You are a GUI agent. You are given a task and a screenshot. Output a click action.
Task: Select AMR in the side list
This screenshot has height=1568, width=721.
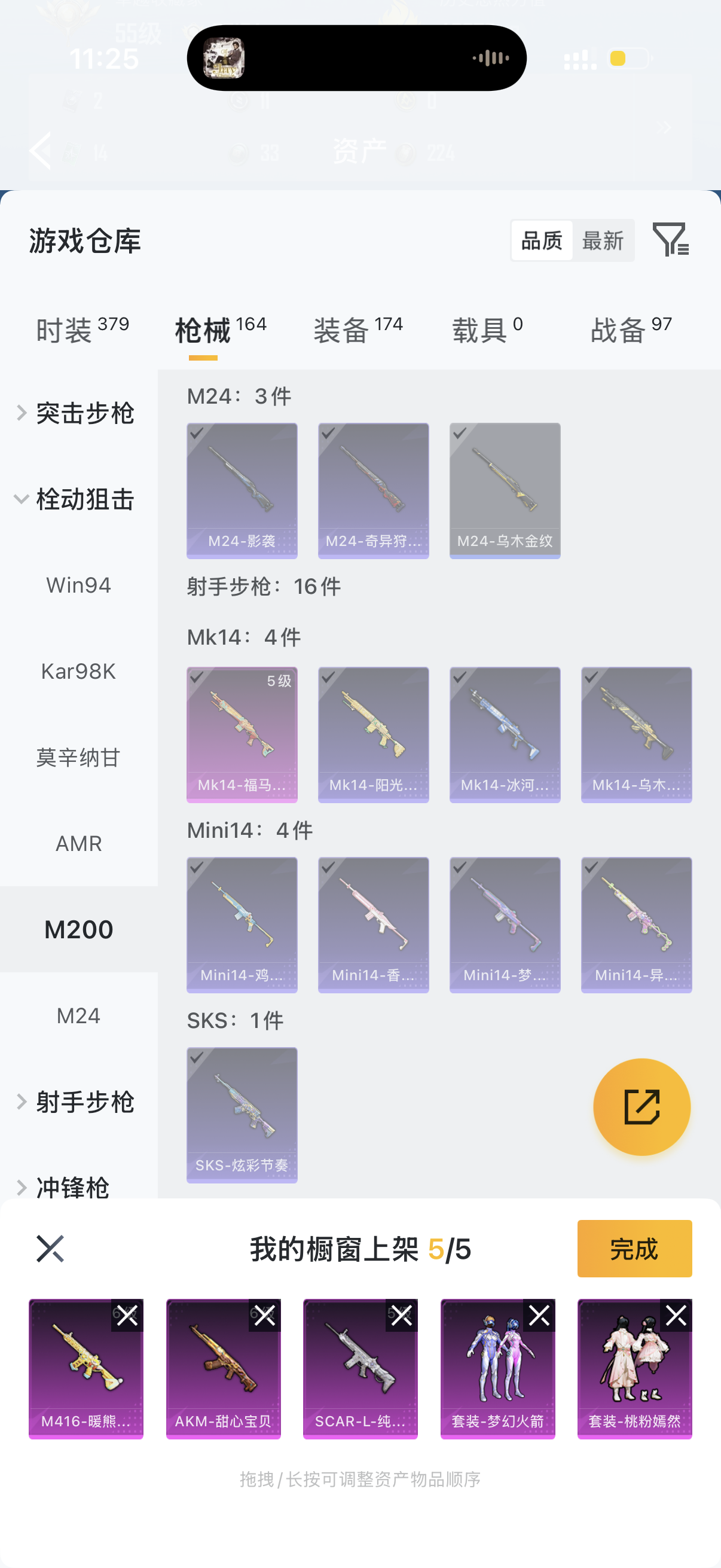coord(78,844)
